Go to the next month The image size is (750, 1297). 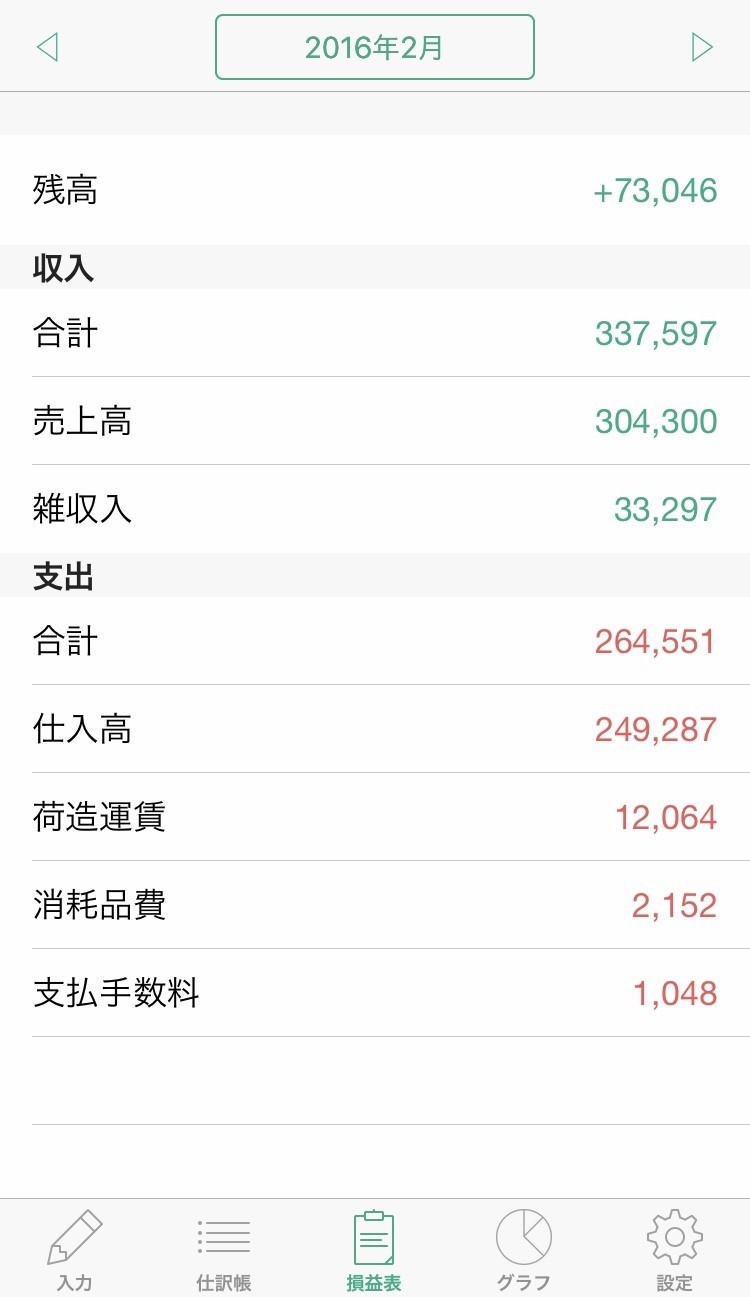click(702, 47)
